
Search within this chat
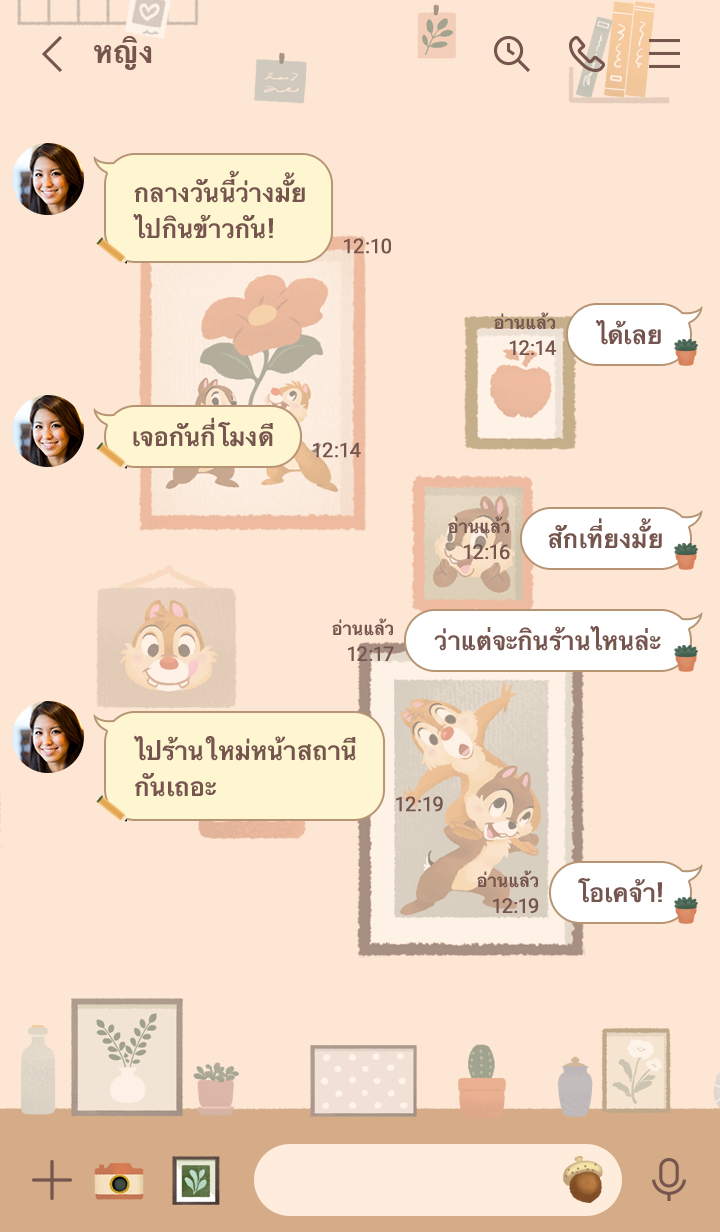tap(511, 54)
